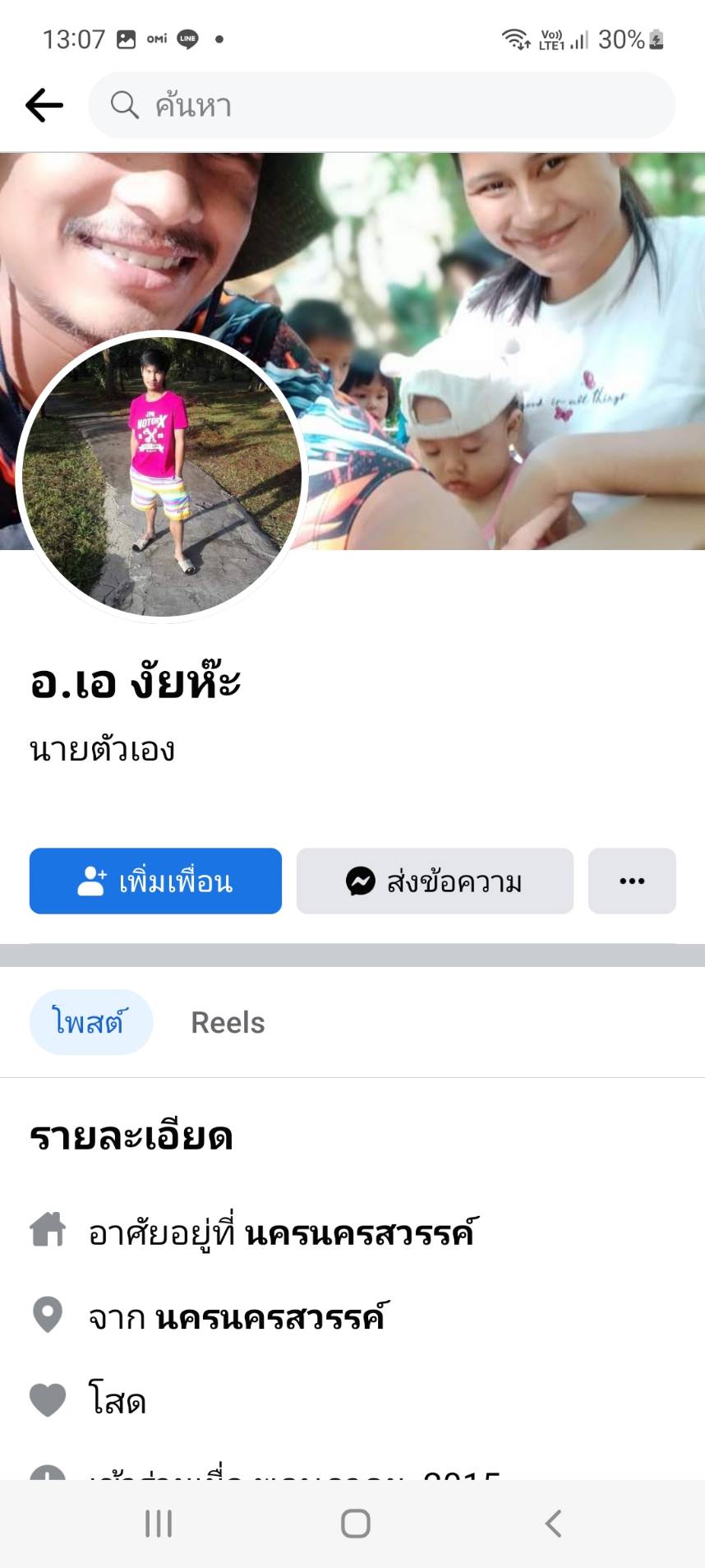Open recent apps from navigation bar

(x=159, y=1524)
